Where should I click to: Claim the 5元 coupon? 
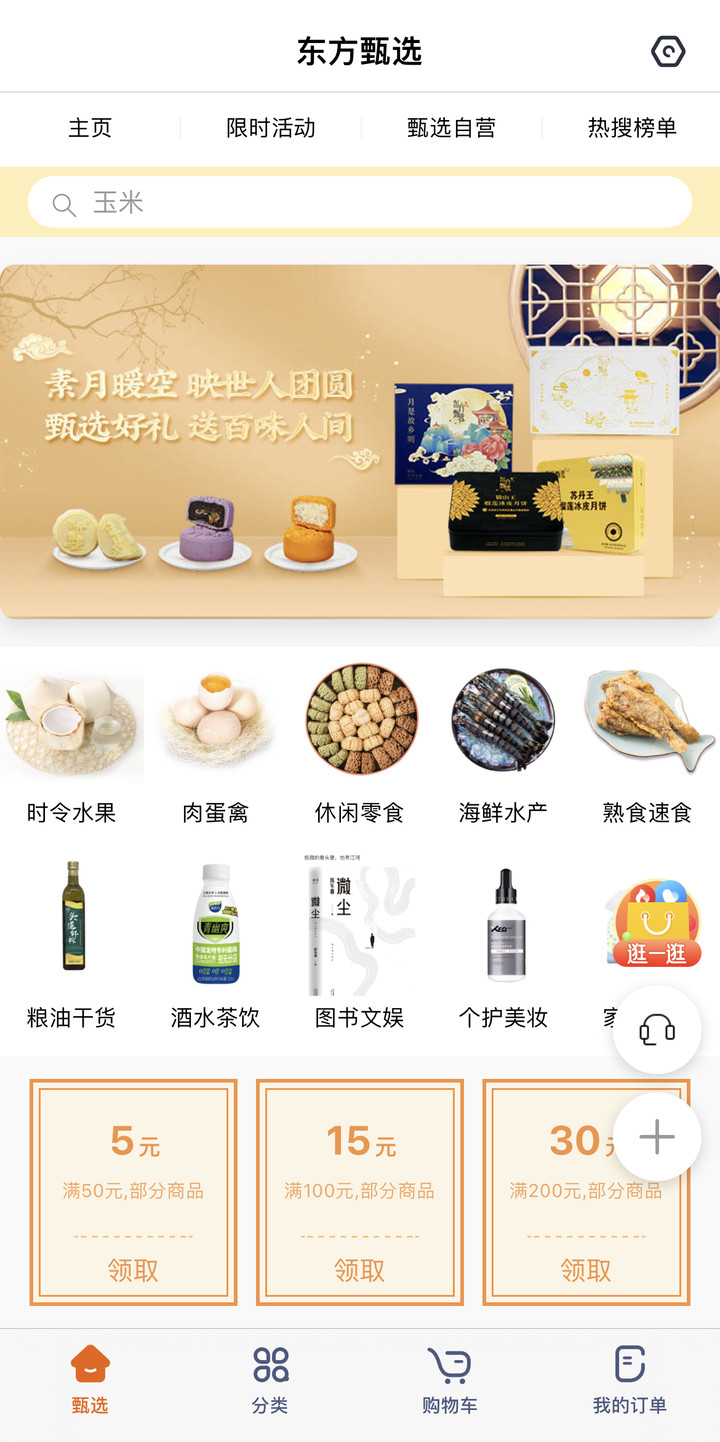[133, 1271]
